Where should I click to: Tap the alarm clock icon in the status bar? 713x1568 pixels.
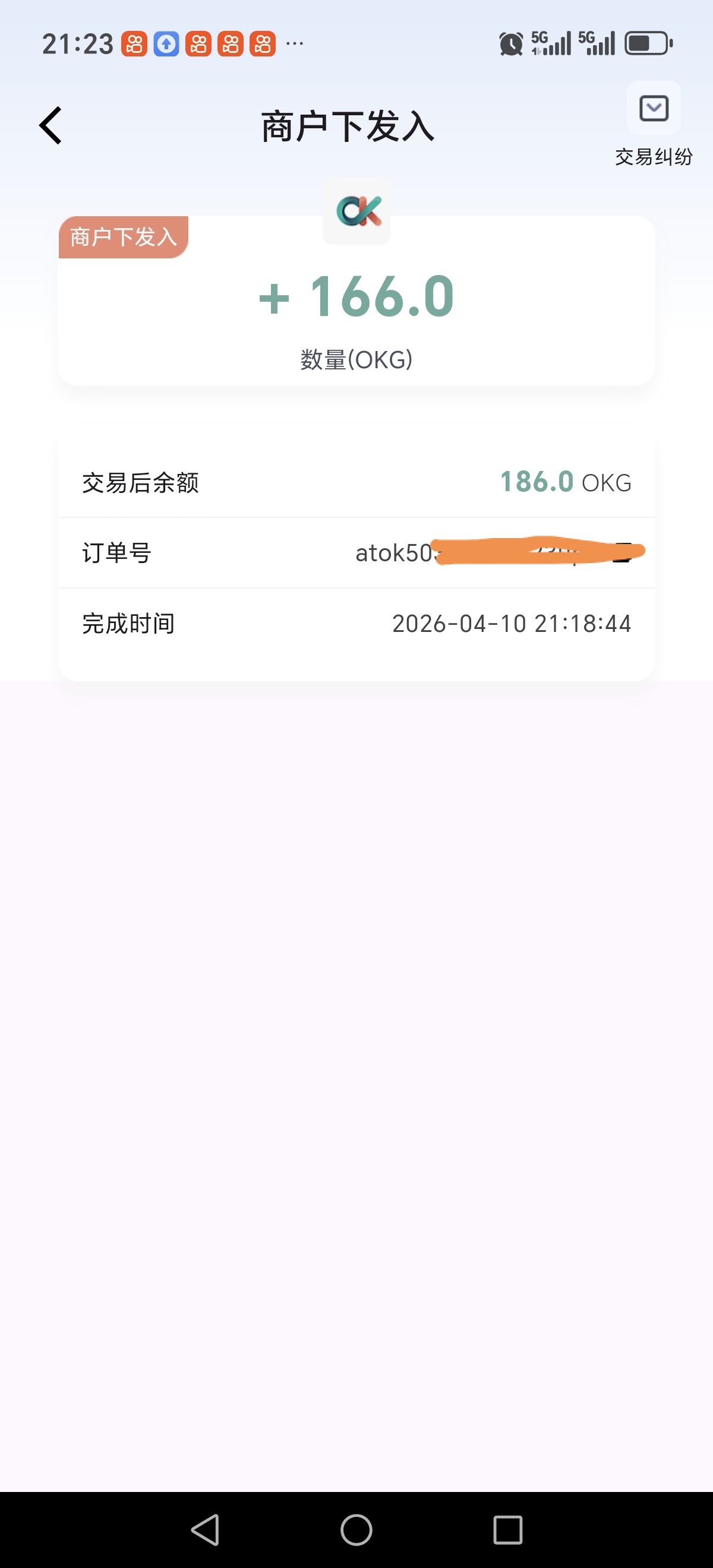pyautogui.click(x=512, y=43)
